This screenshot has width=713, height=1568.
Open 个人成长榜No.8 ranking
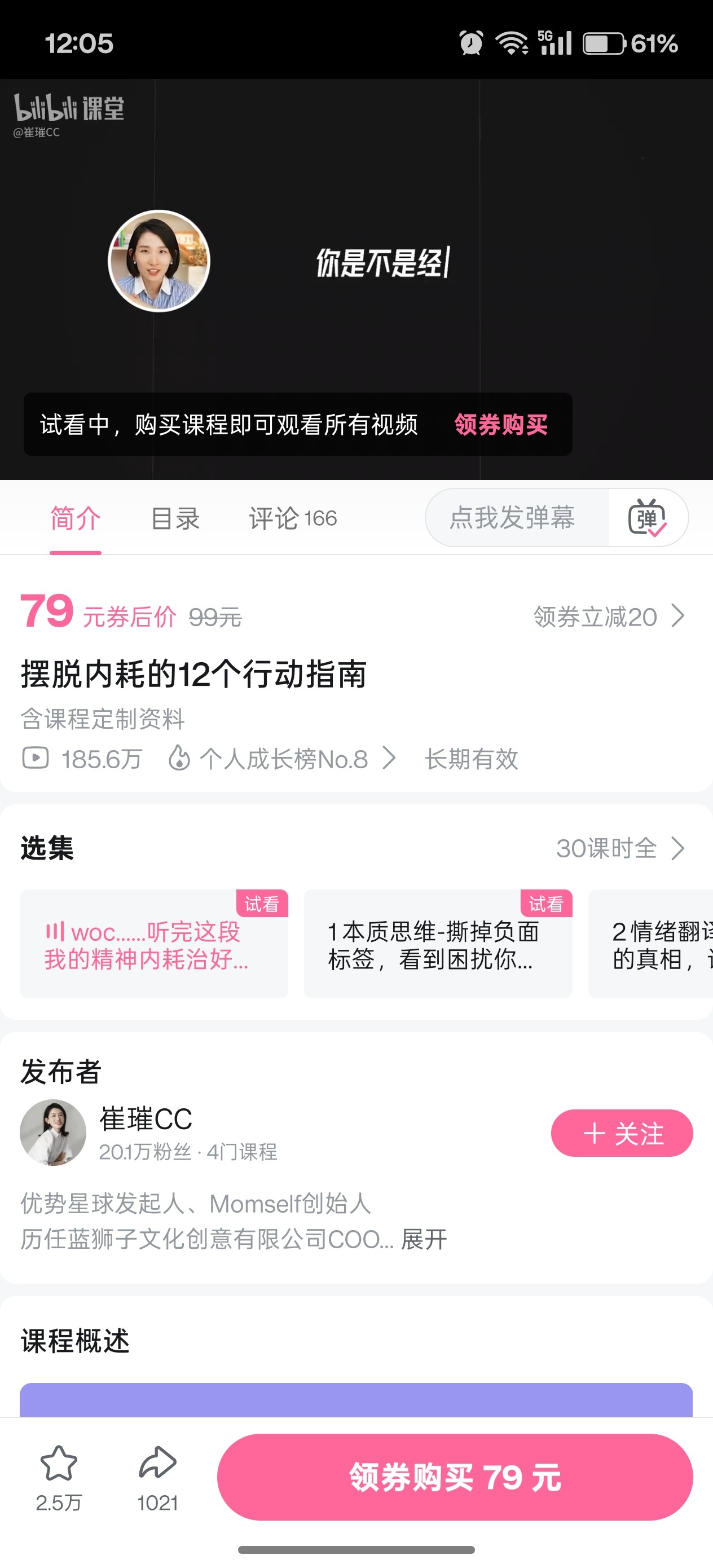[283, 759]
